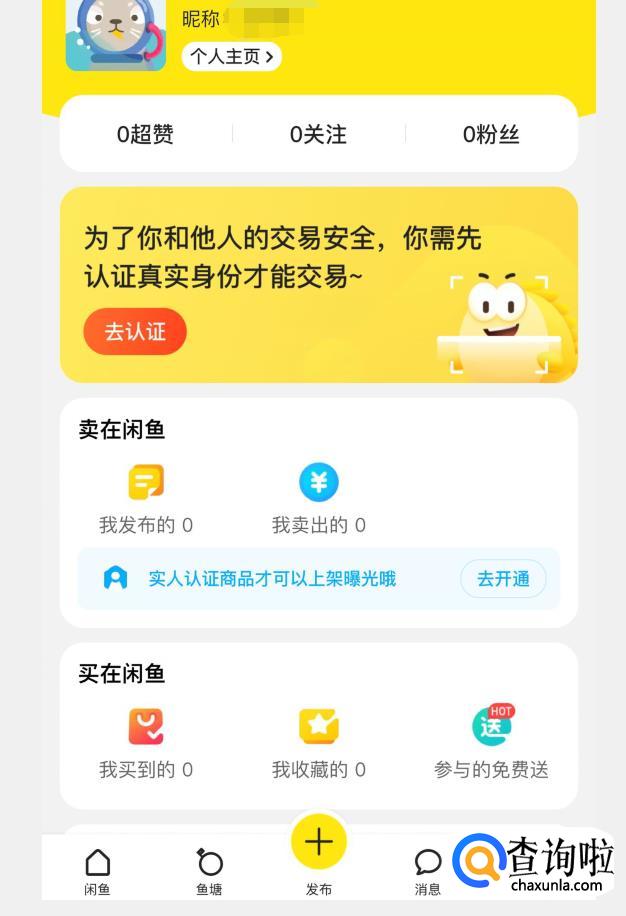
Task: Switch to the 消息 messages tab
Action: click(428, 870)
